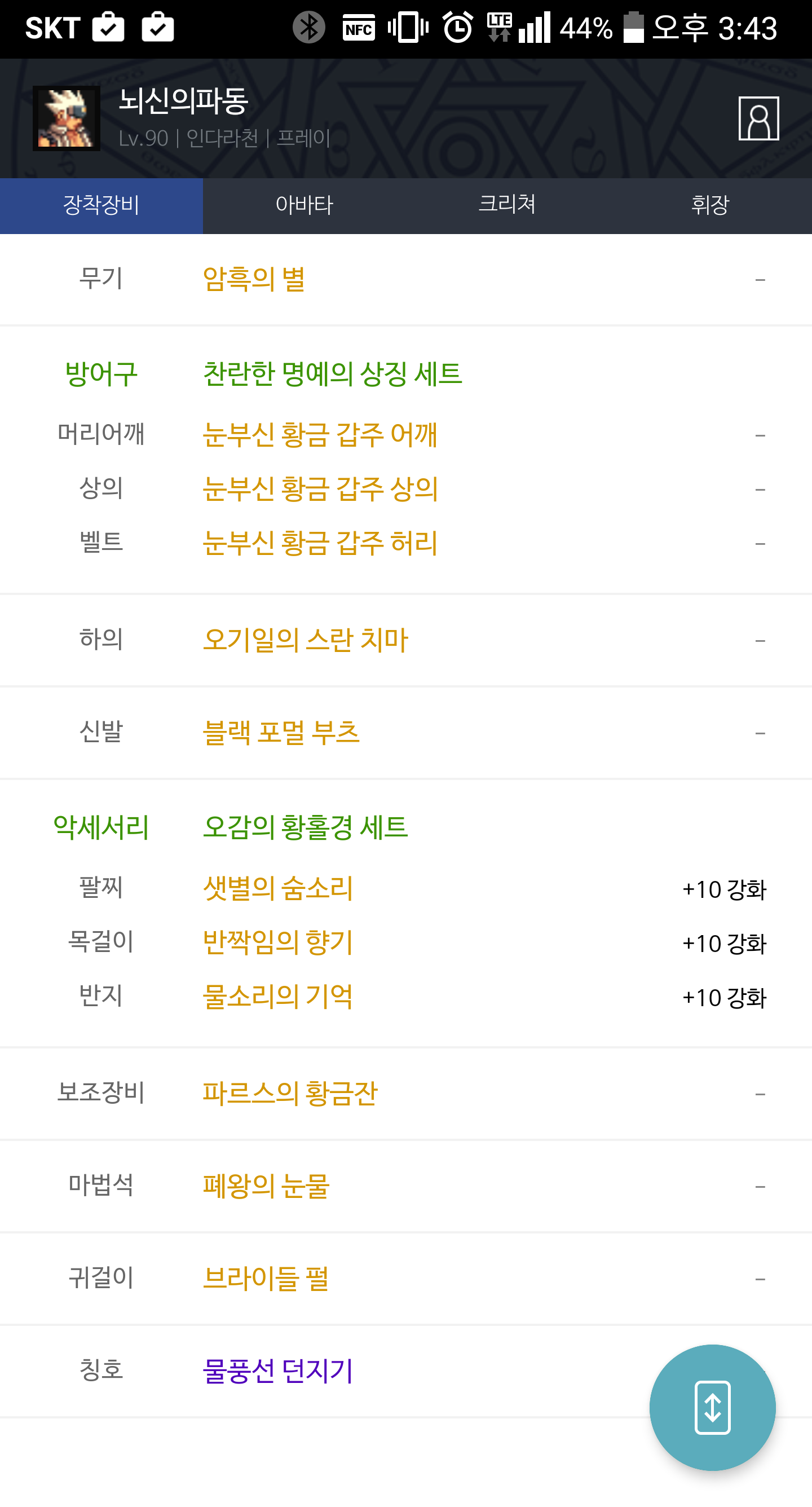Screen dimensions: 812x1507
Task: Switch to the 크리쳐 tab
Action: coord(506,205)
